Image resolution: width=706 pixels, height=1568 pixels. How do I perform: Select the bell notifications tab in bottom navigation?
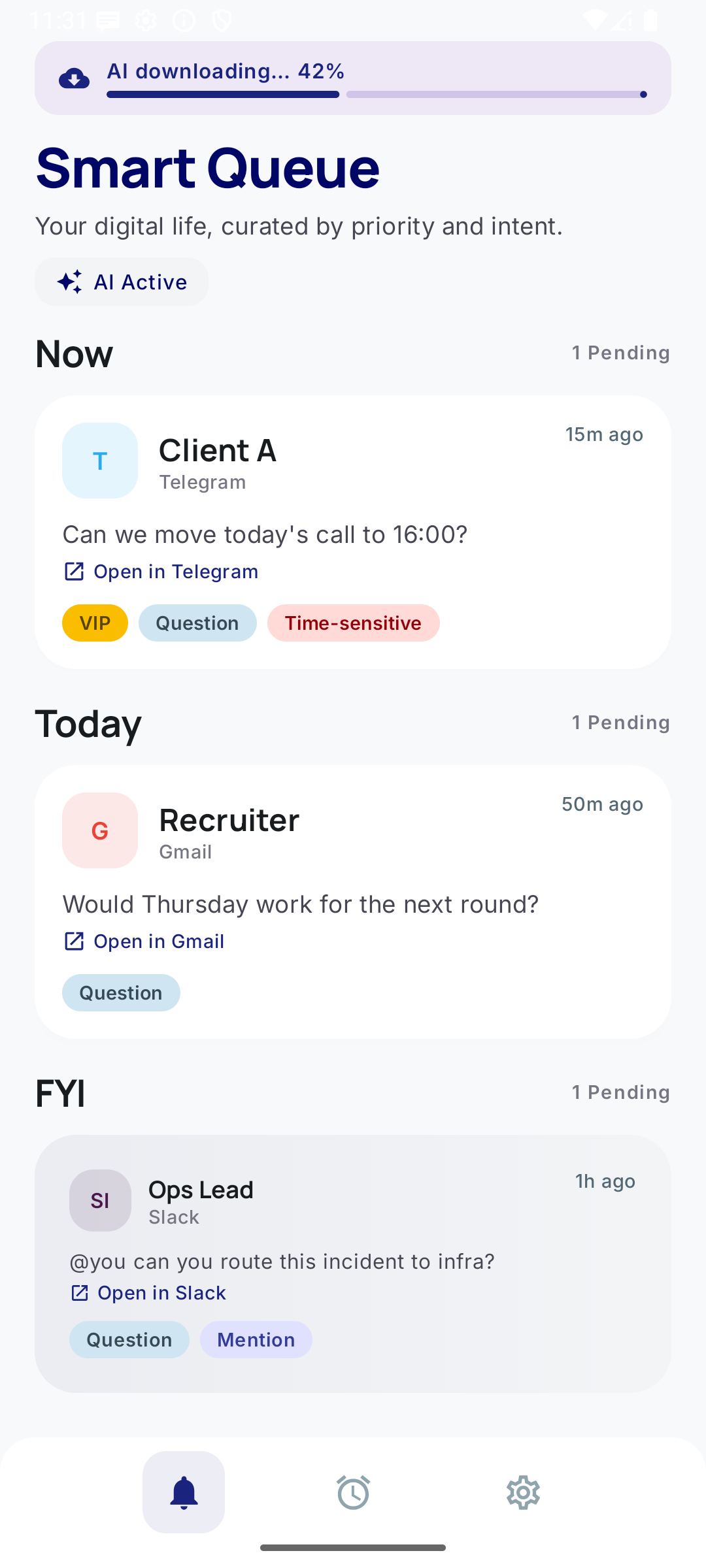coord(183,1492)
